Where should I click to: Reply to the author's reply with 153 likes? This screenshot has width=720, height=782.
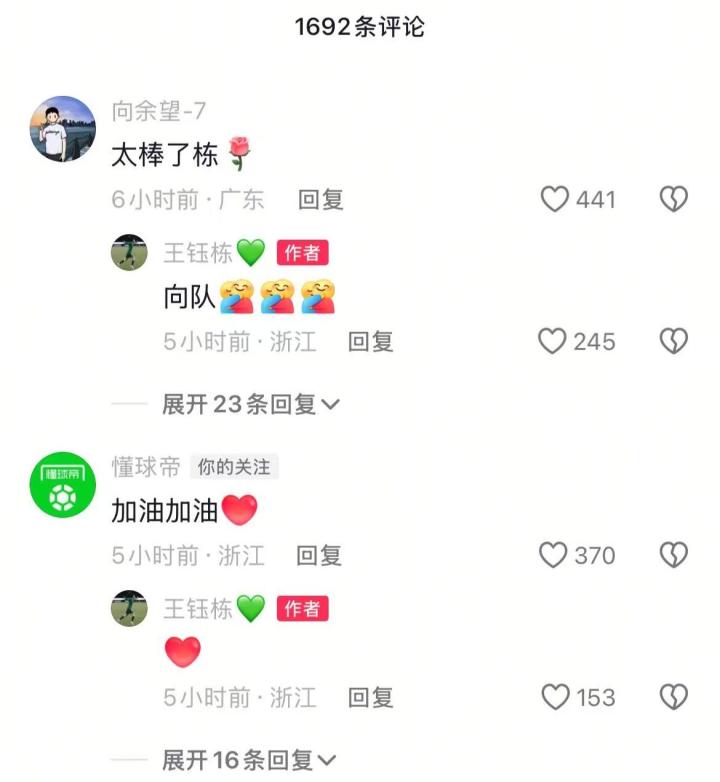(370, 697)
